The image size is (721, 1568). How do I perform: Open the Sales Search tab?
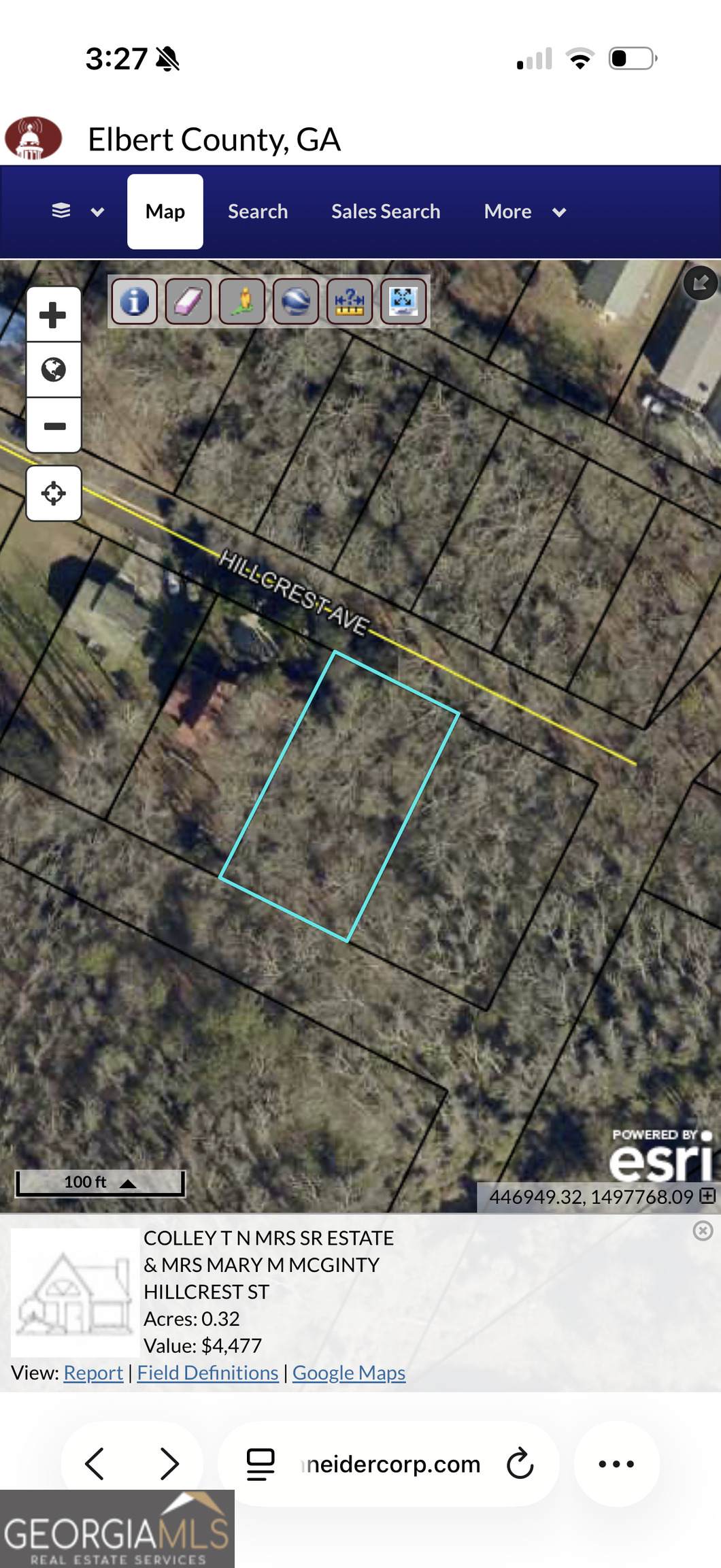(x=386, y=212)
